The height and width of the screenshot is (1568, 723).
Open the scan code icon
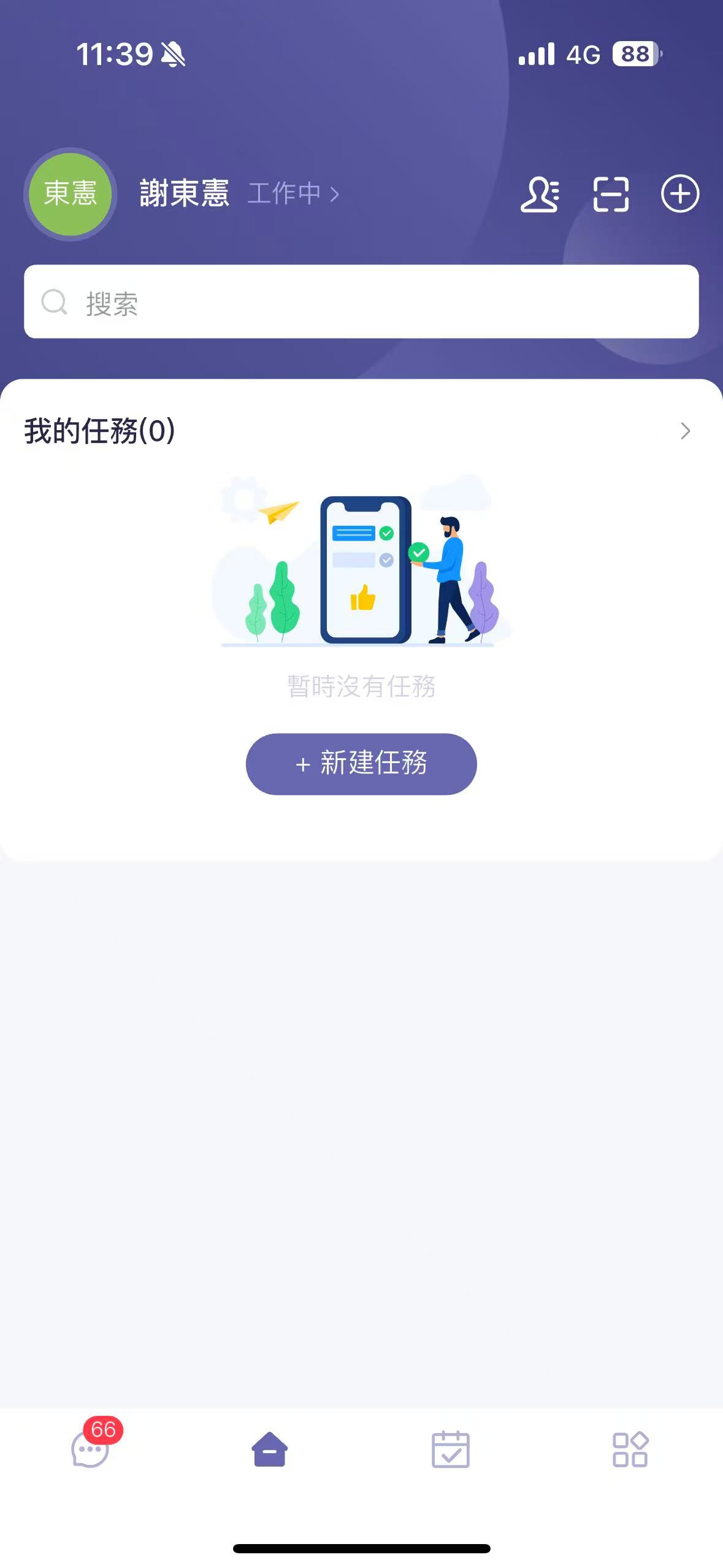[611, 194]
